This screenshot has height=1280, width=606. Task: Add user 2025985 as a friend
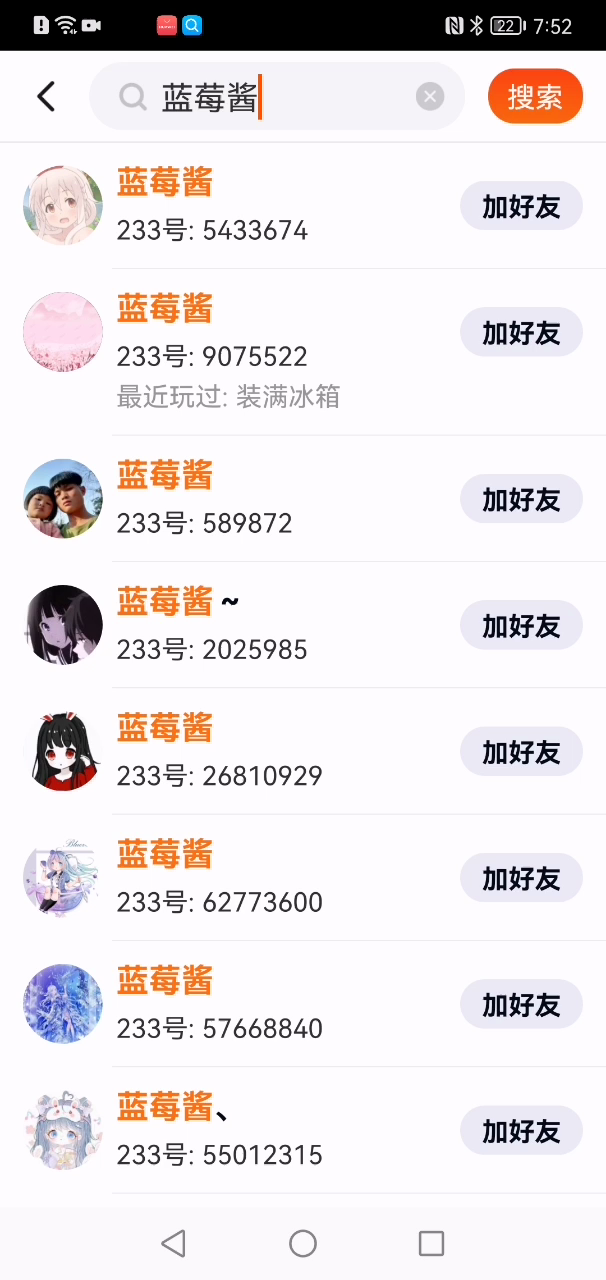pos(521,626)
